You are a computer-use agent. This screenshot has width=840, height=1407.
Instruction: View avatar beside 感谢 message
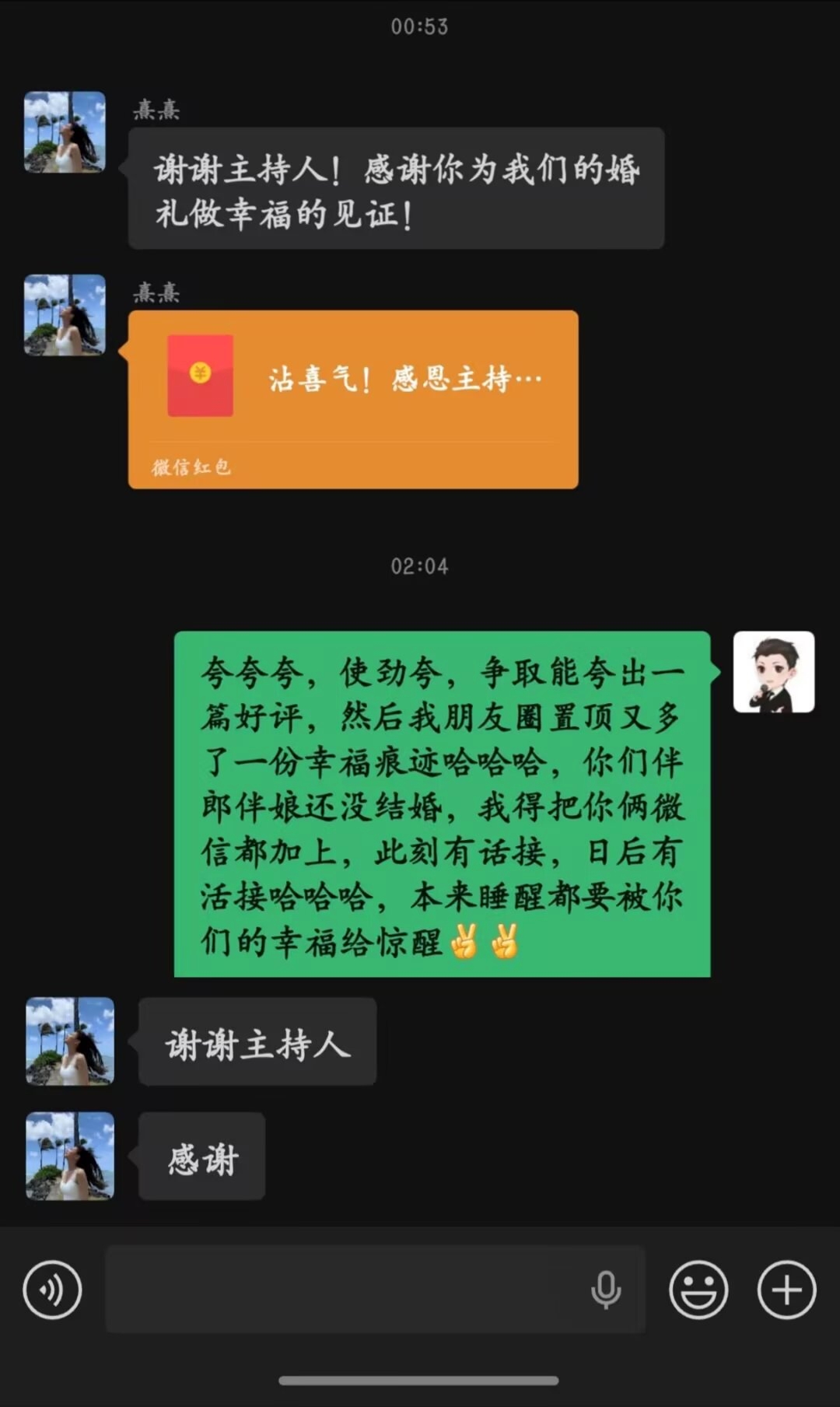(x=70, y=1156)
